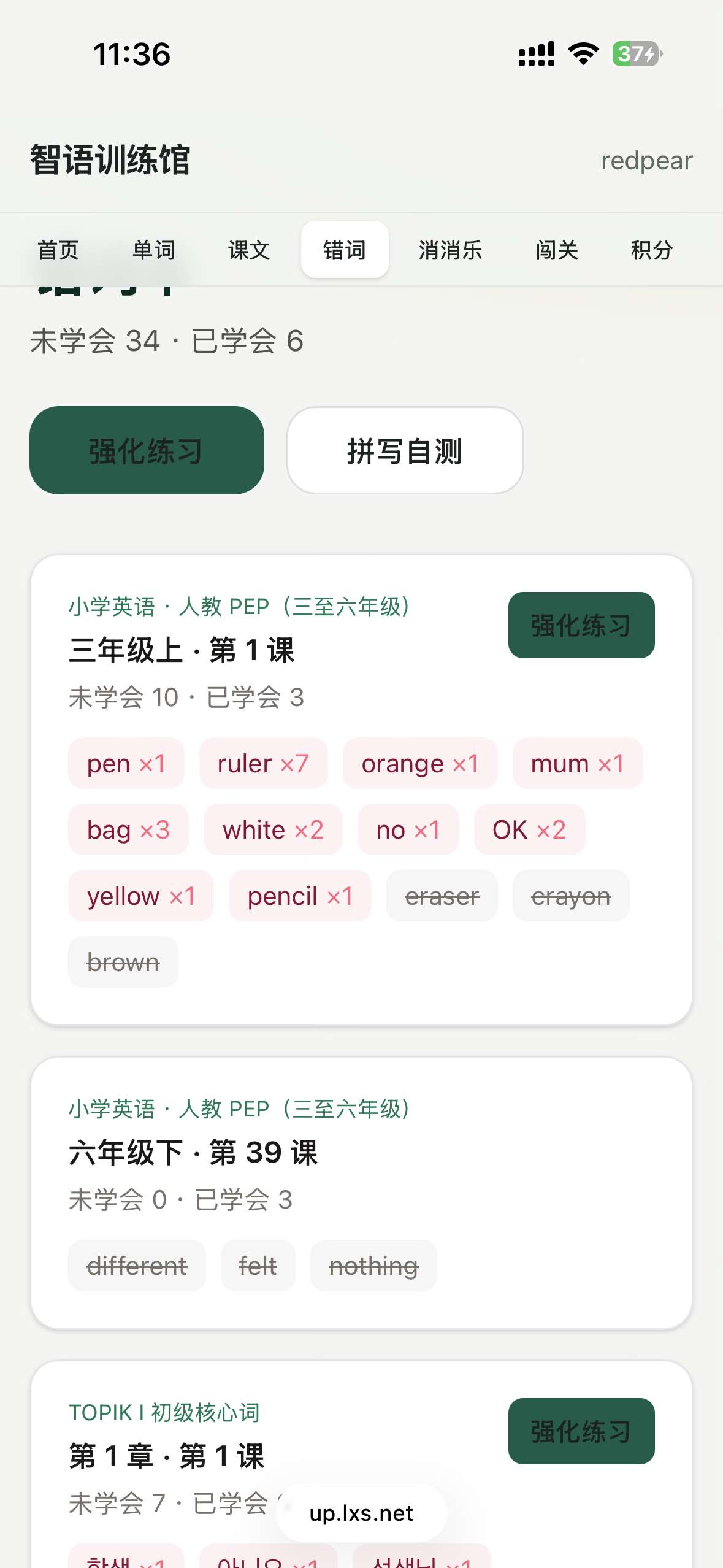Tap the white ×2 word chip

pos(273,829)
